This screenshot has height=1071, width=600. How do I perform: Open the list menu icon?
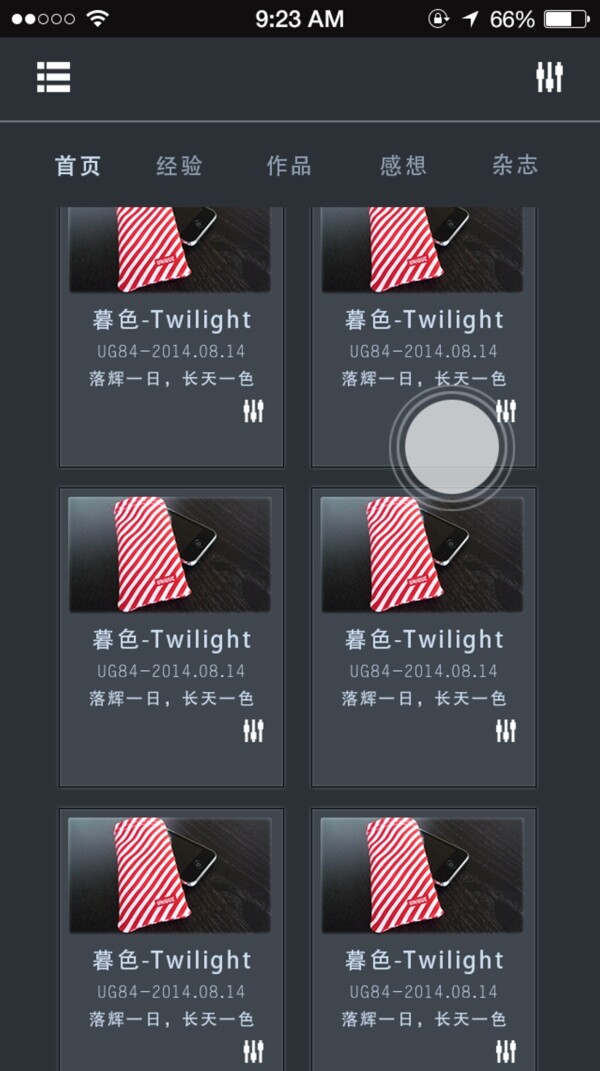[54, 77]
